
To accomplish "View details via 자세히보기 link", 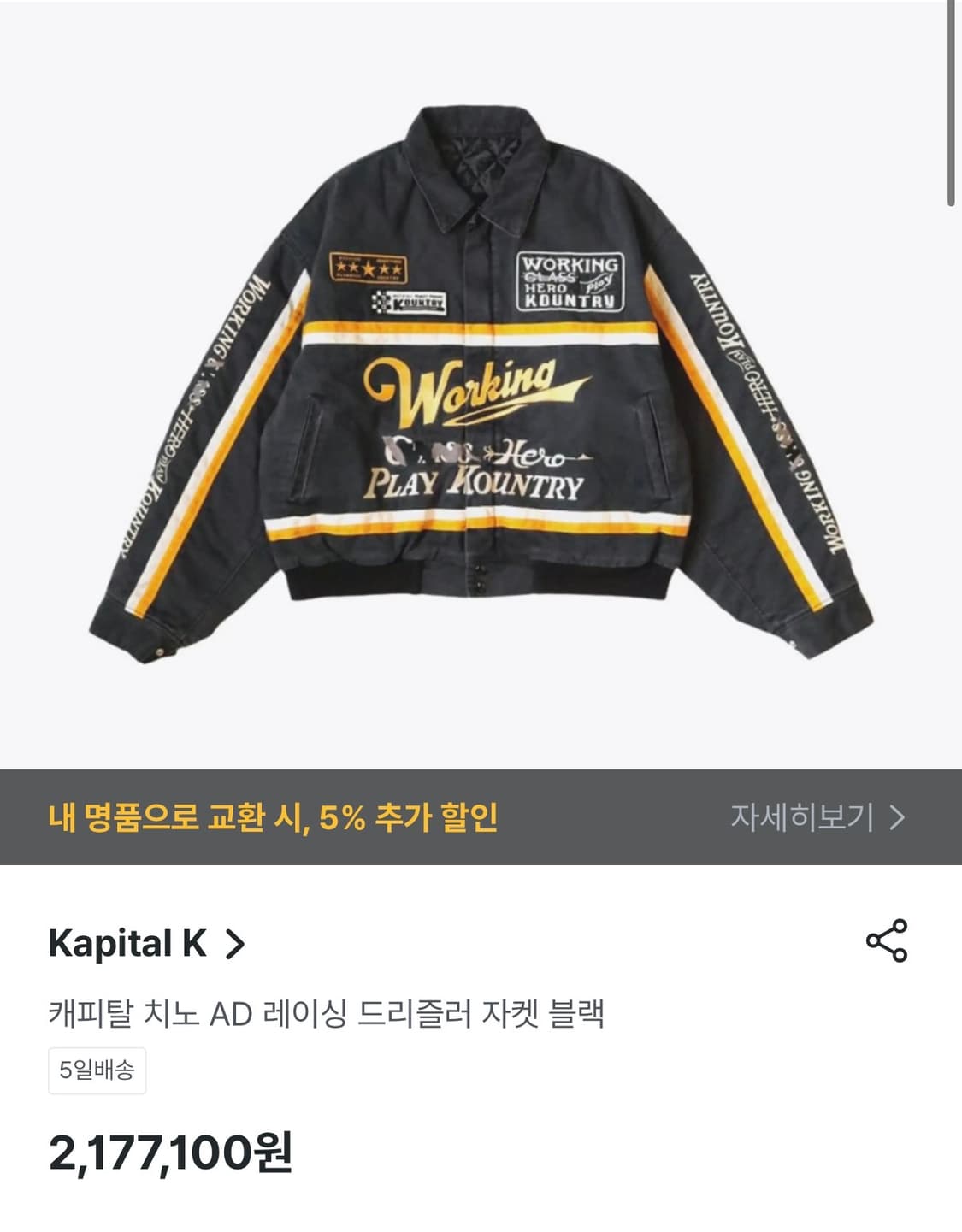I will point(804,818).
